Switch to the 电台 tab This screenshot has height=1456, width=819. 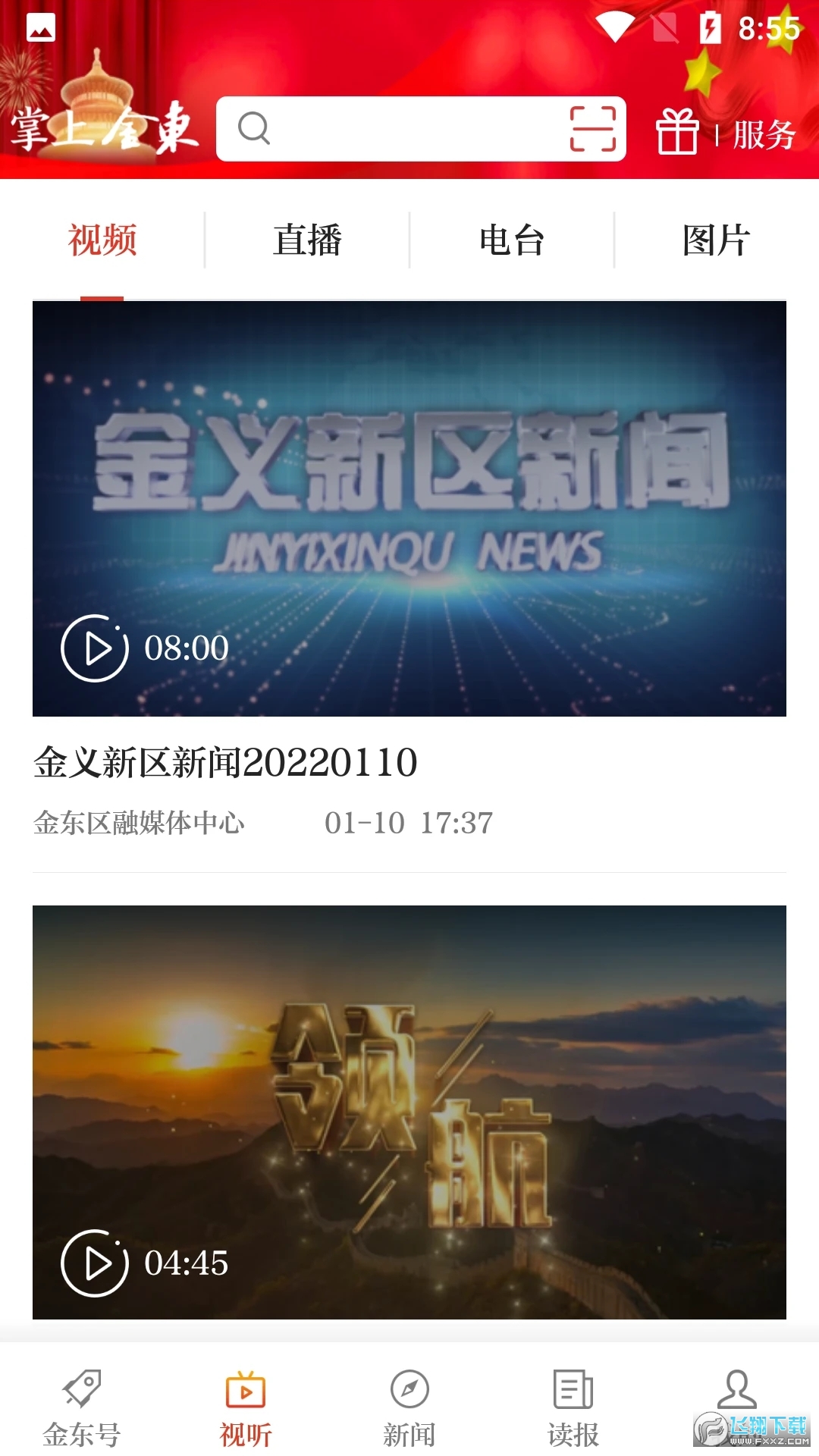512,239
